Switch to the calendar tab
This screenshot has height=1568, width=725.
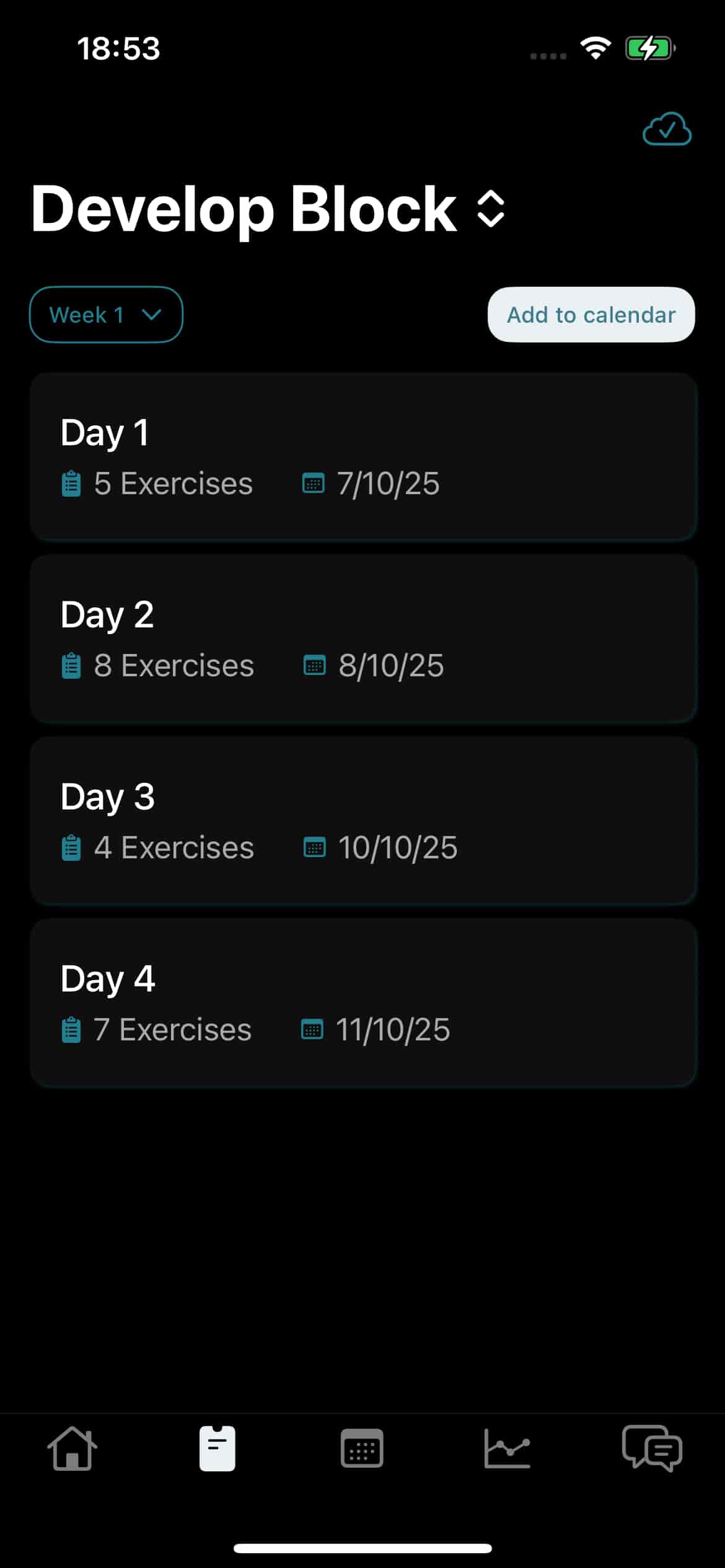(x=362, y=1448)
